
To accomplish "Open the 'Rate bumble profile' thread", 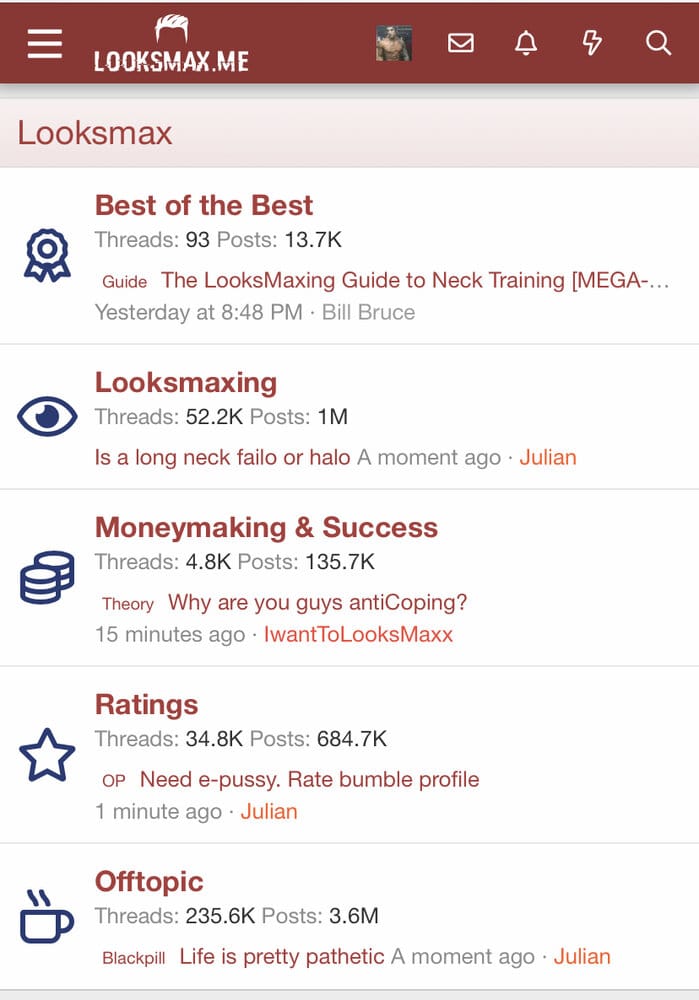I will tap(309, 779).
